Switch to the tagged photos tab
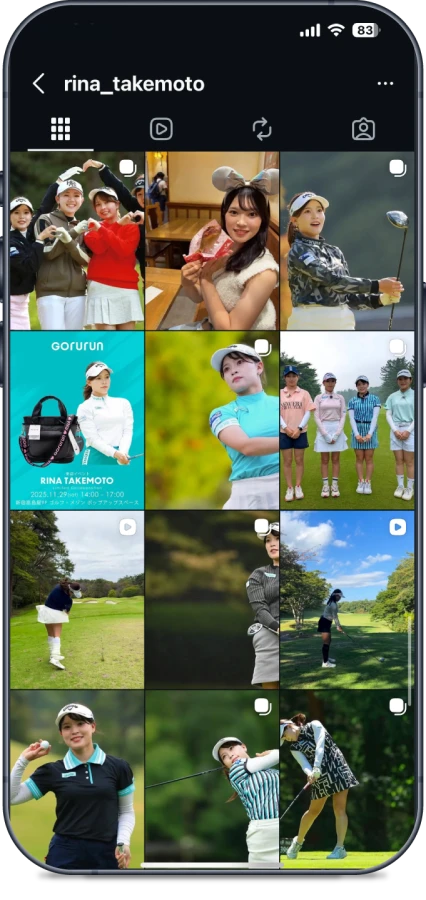The image size is (426, 900). point(363,129)
